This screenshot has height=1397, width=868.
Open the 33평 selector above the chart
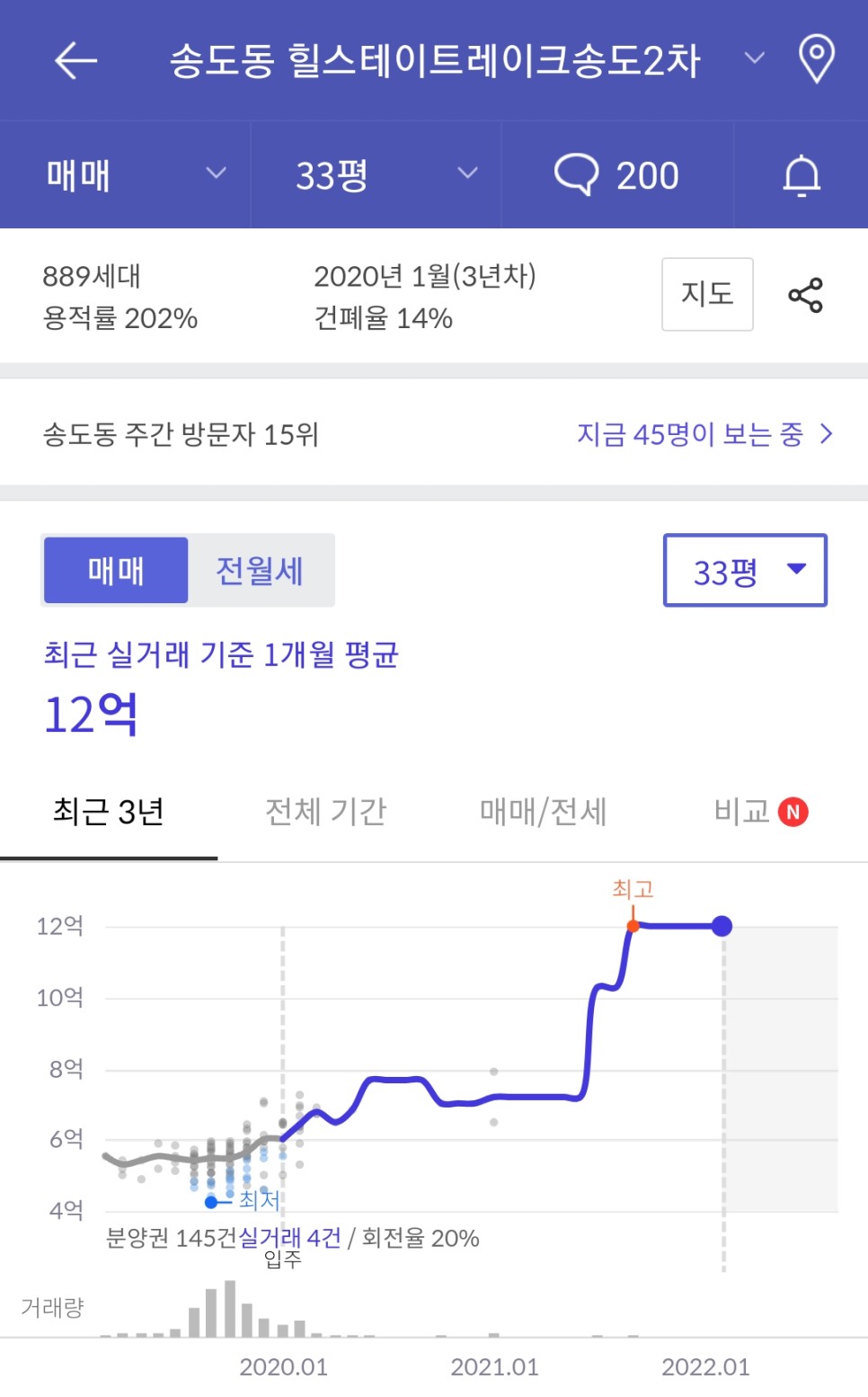pyautogui.click(x=744, y=569)
